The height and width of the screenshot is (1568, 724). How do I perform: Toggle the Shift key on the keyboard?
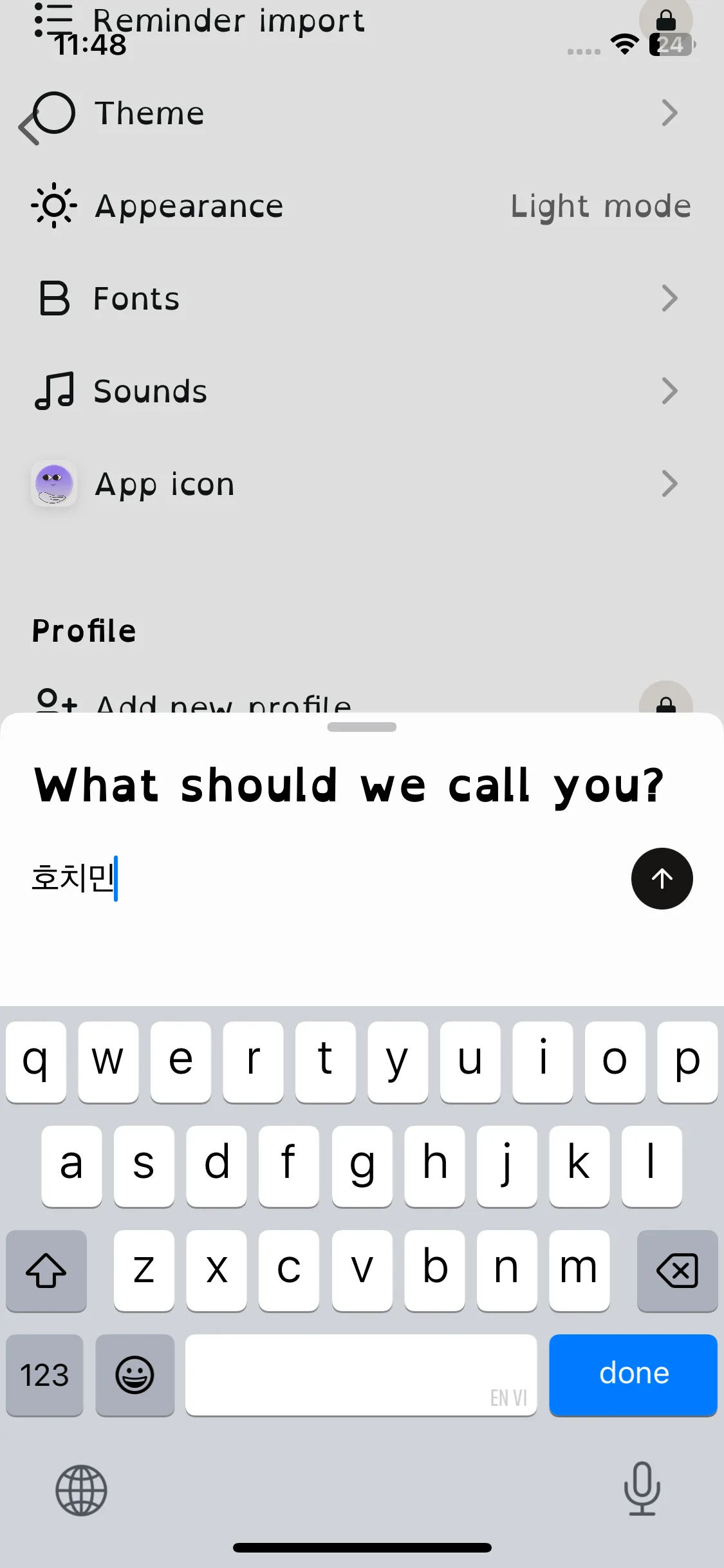[x=46, y=1271]
